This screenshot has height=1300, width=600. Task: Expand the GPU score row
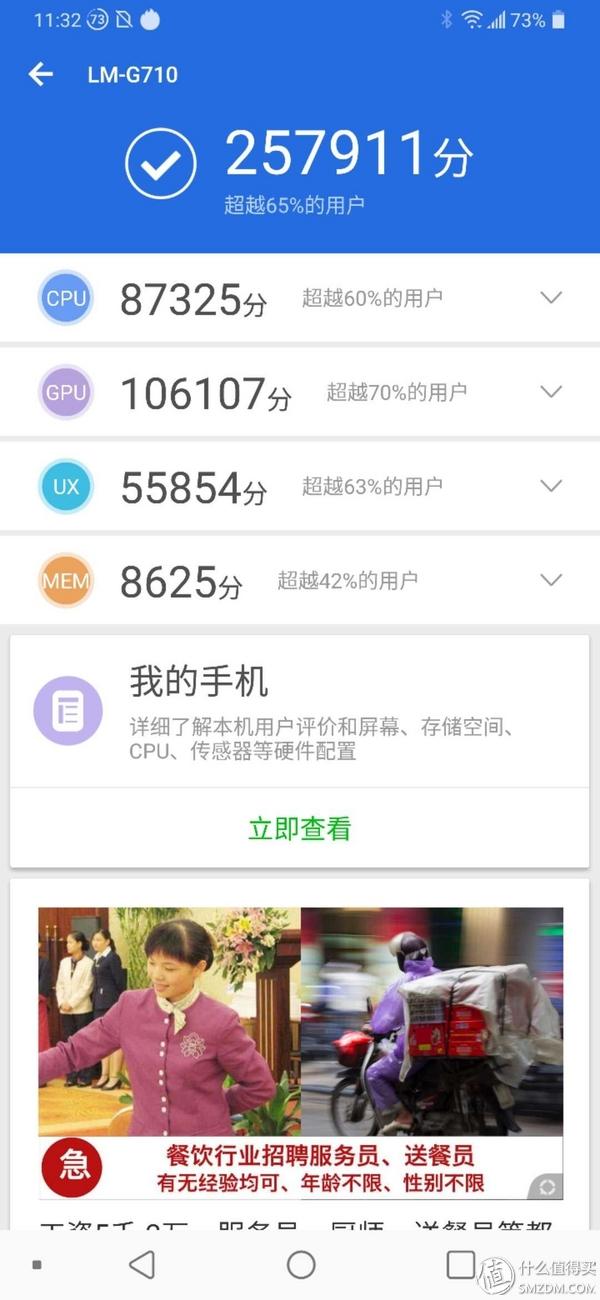coord(551,391)
